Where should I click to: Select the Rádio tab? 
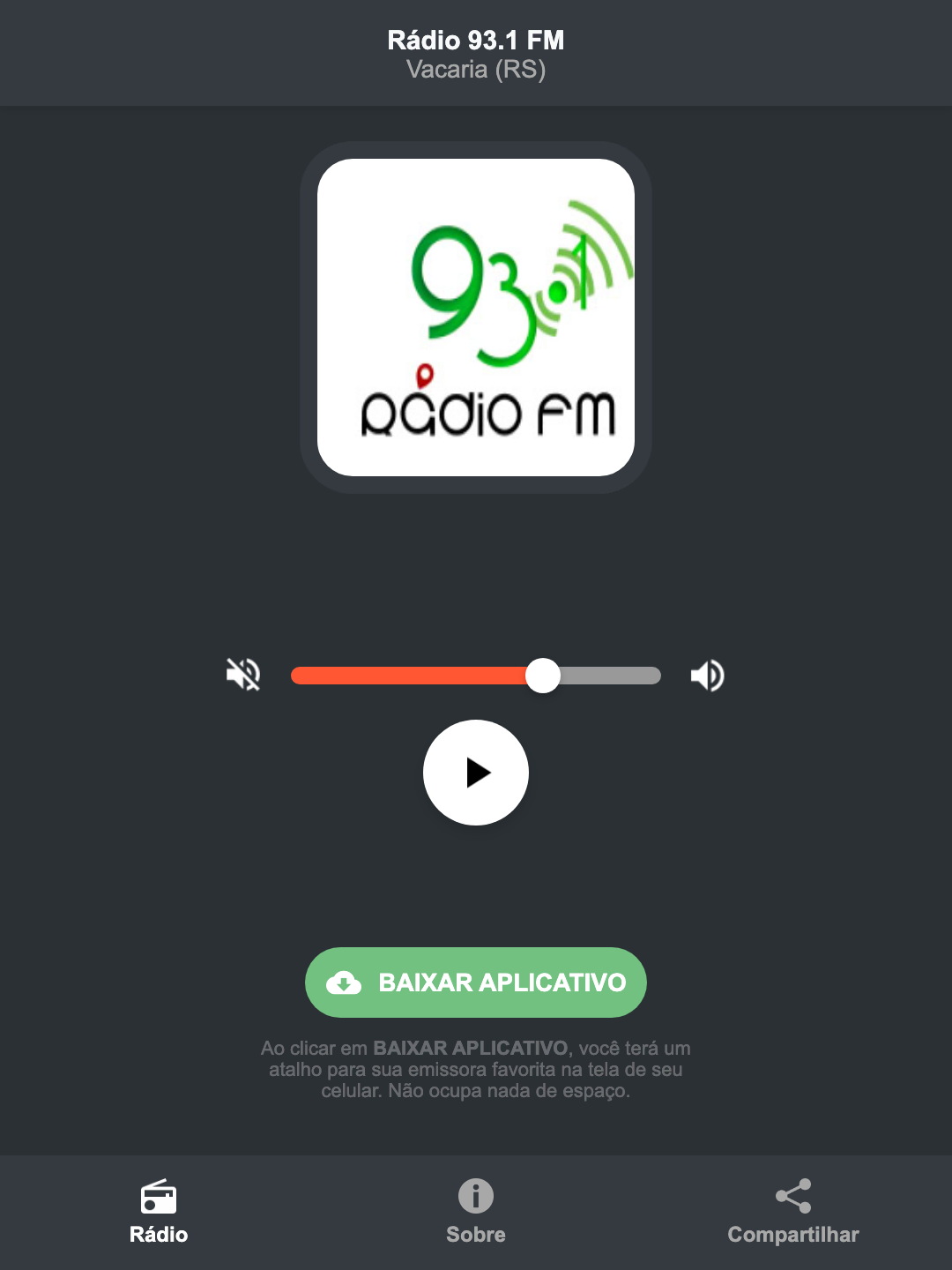coord(160,1234)
